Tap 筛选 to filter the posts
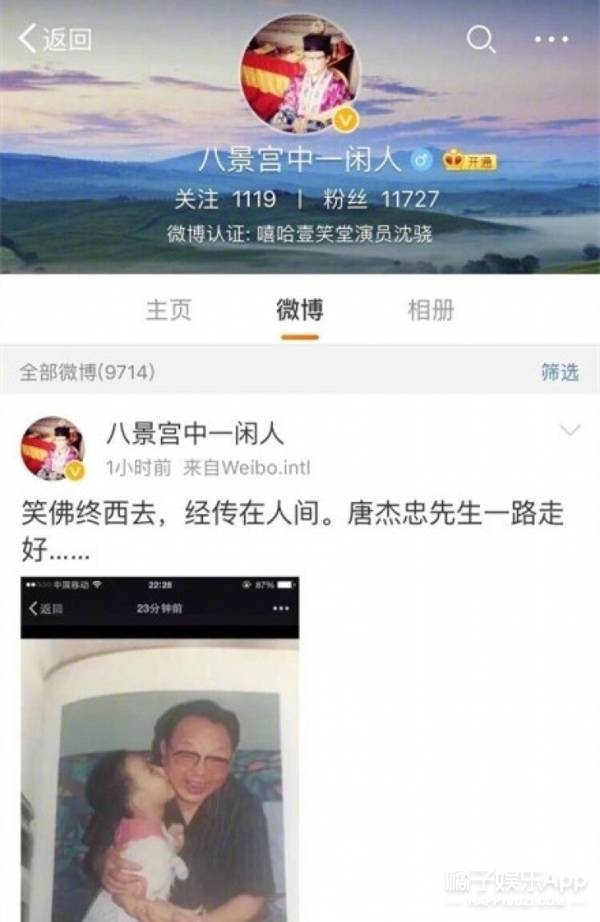The image size is (600, 922). click(x=560, y=372)
